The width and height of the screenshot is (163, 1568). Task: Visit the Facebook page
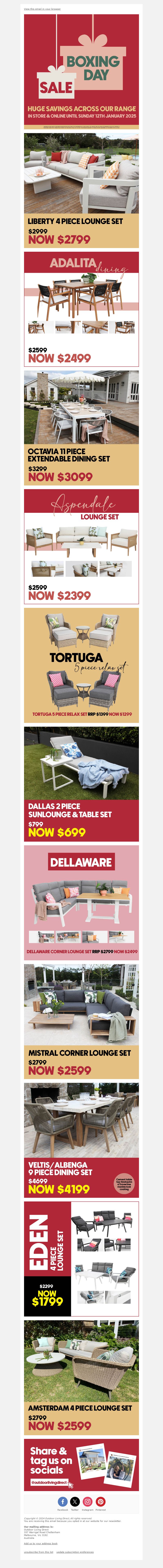point(63,1502)
